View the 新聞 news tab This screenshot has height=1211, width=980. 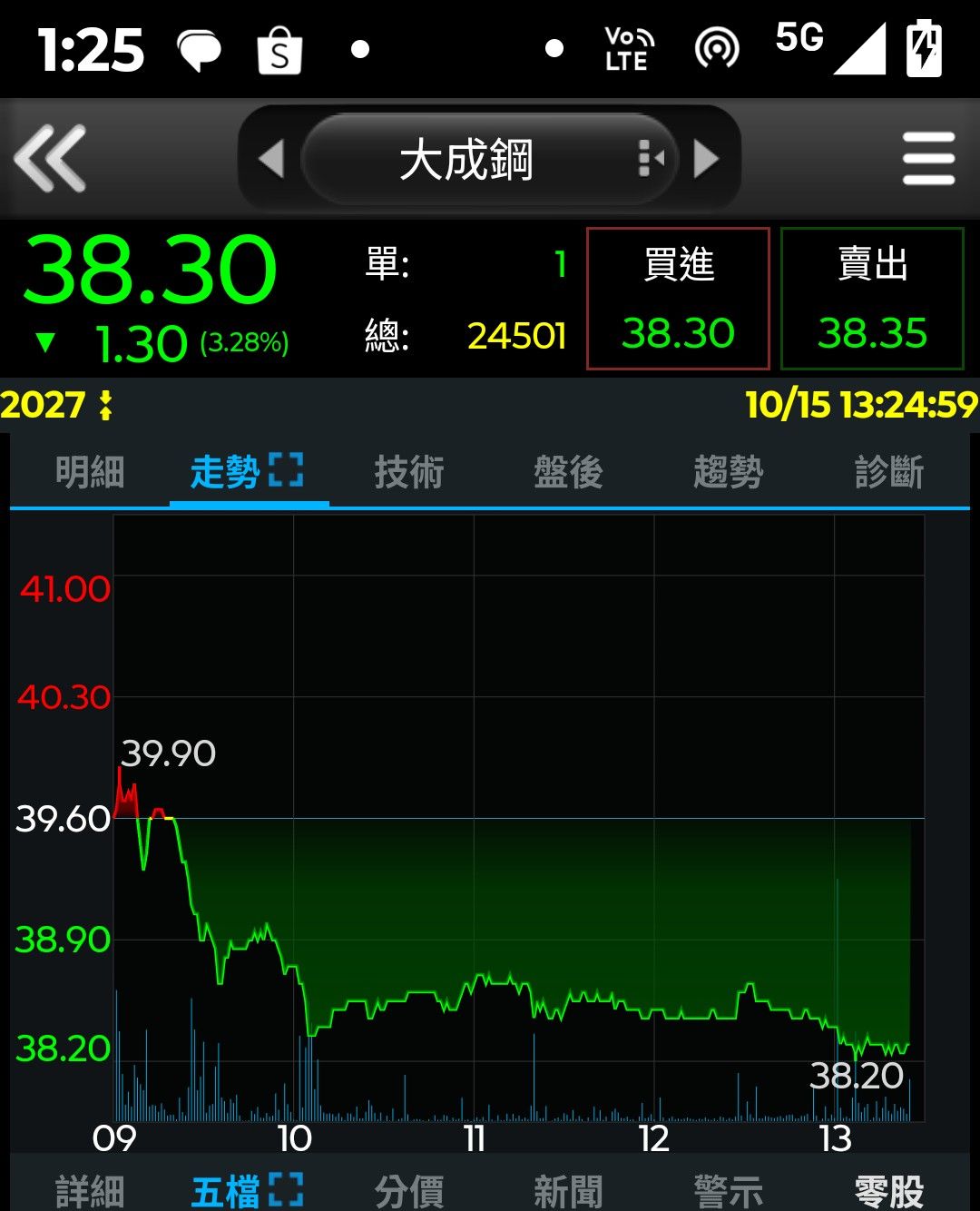click(x=568, y=1190)
